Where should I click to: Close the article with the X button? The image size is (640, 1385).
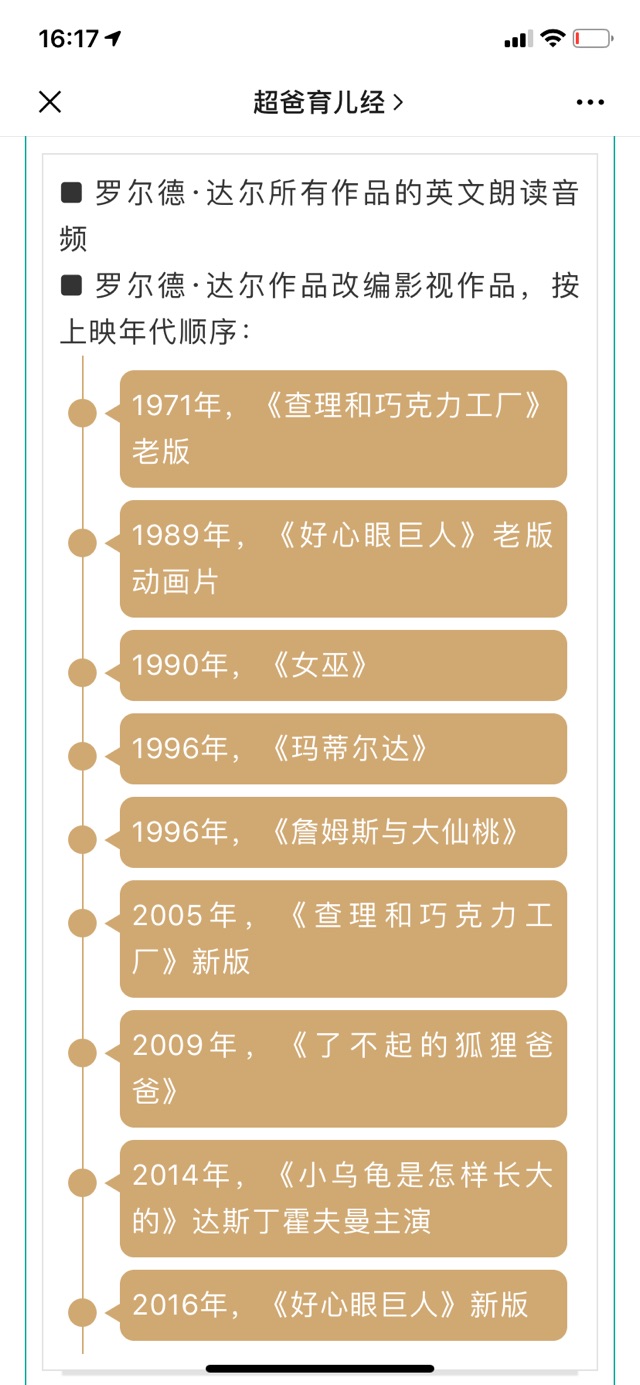point(50,101)
